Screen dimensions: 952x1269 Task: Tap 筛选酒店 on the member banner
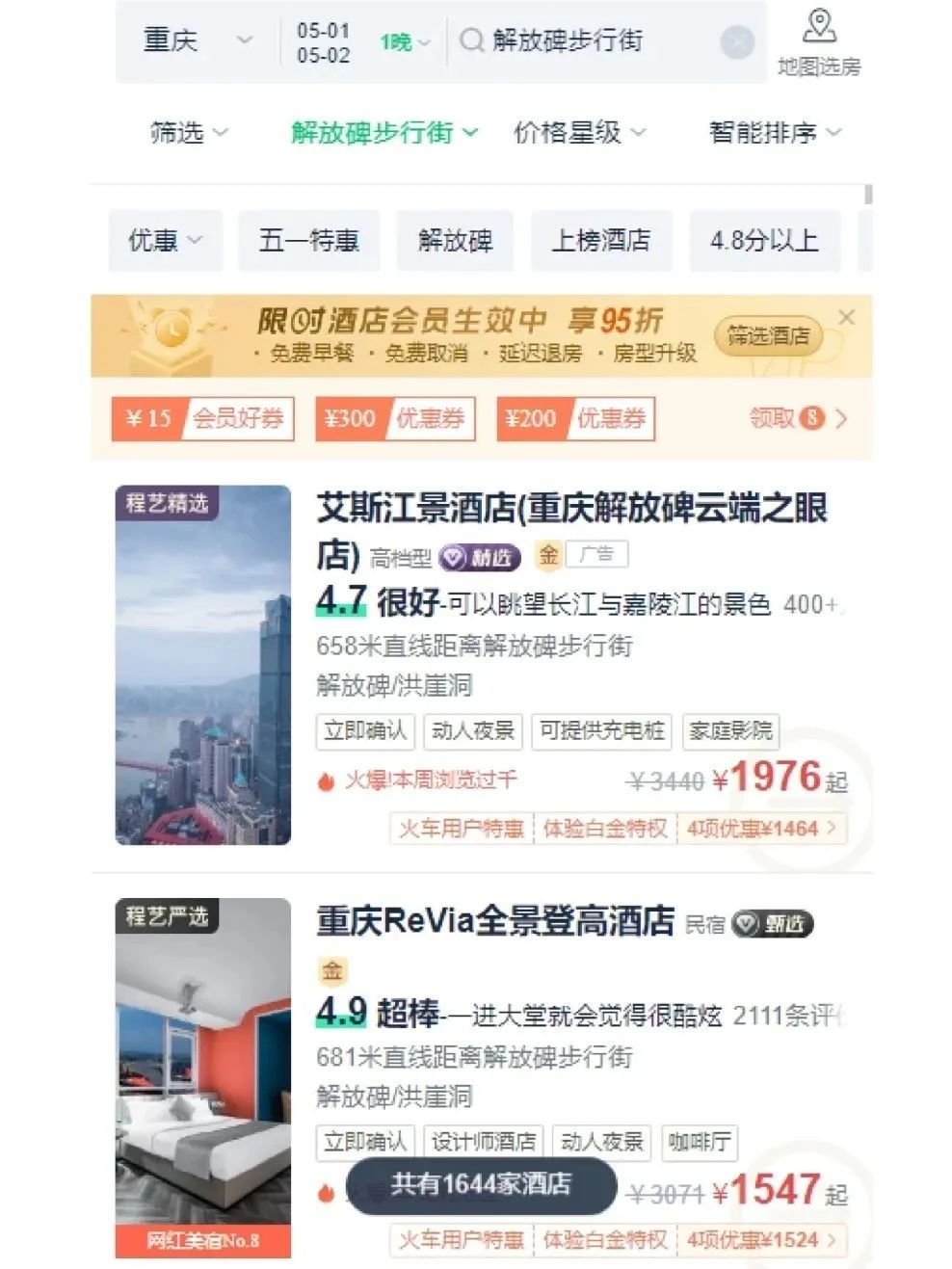tap(768, 336)
